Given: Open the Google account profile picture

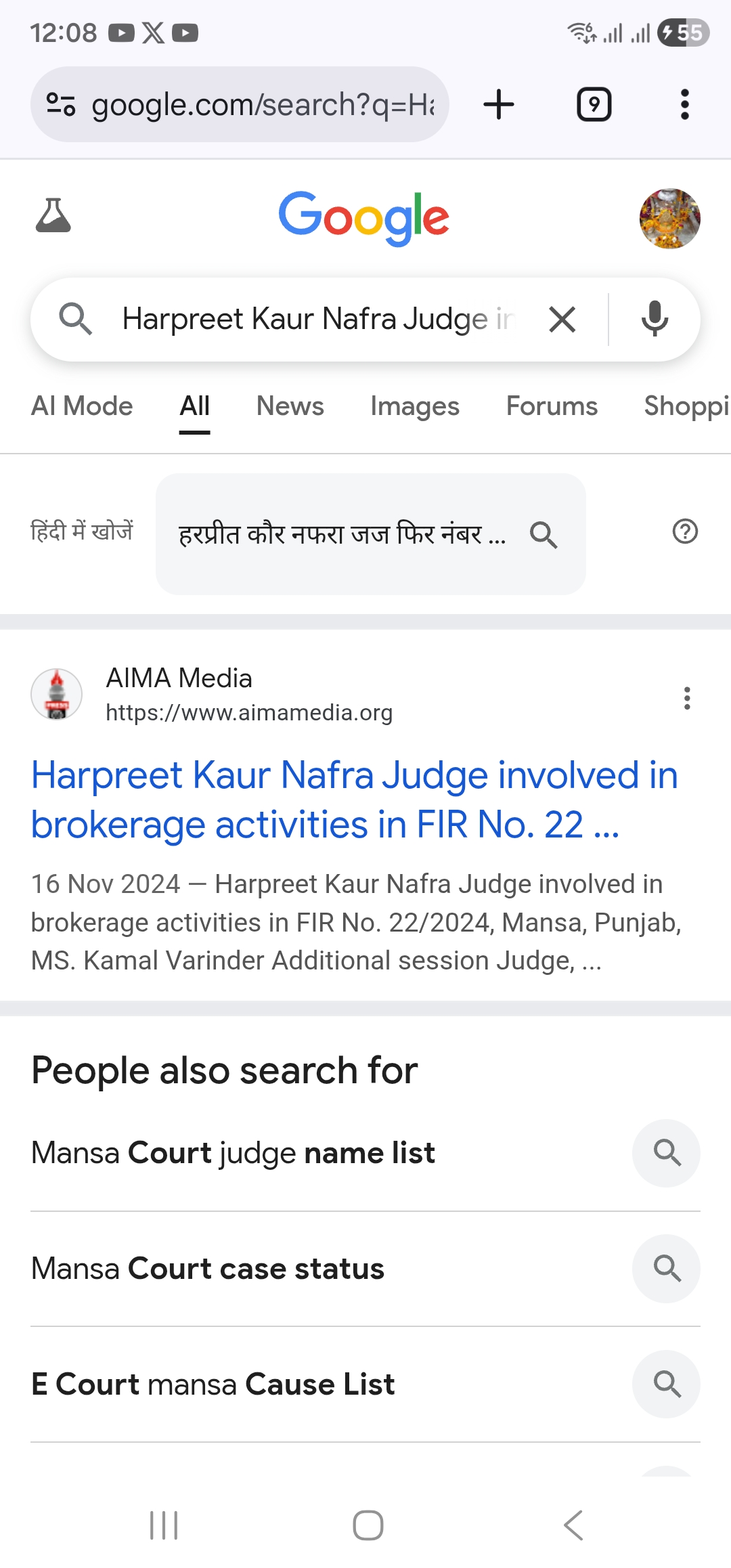Looking at the screenshot, I should pyautogui.click(x=669, y=219).
